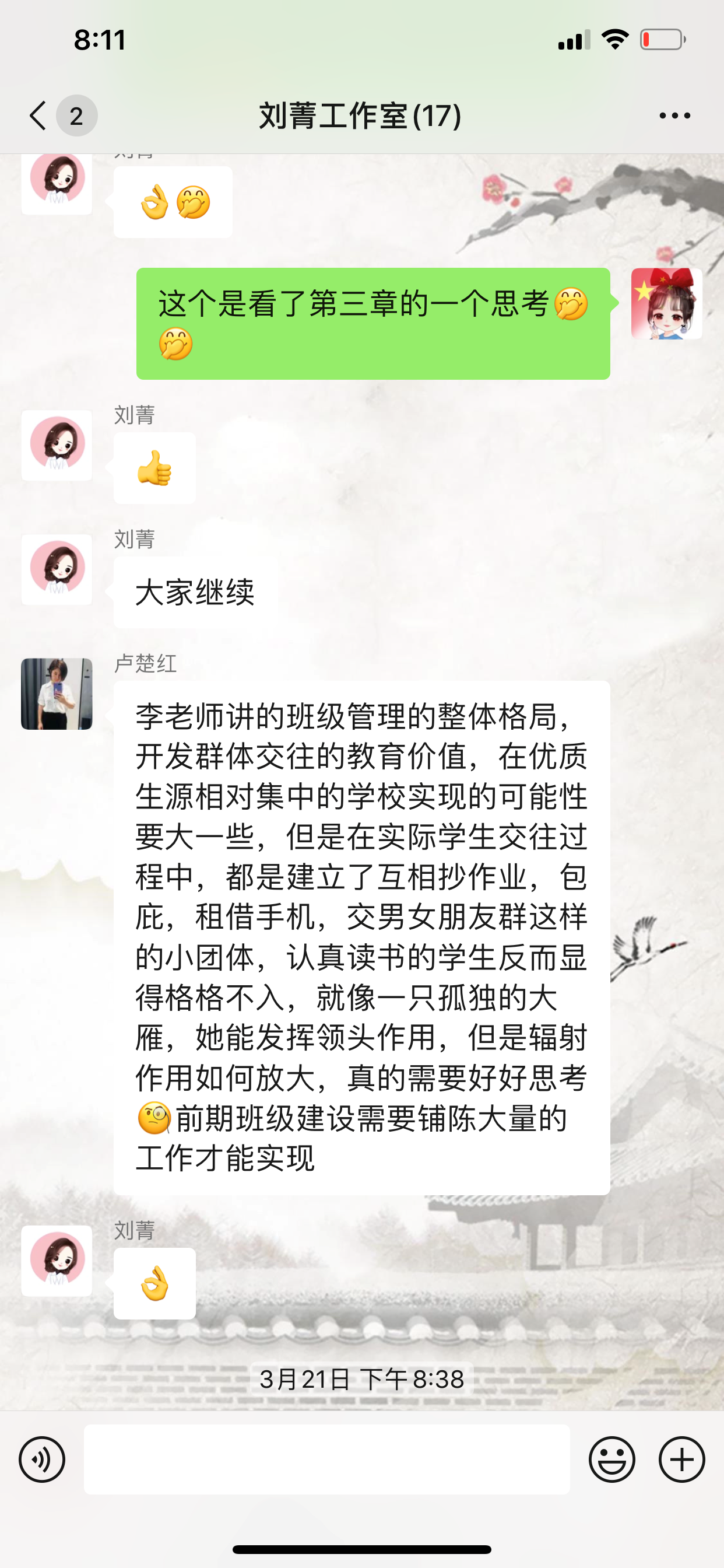View 刘菁's avatar beside 大家继续

tap(57, 569)
